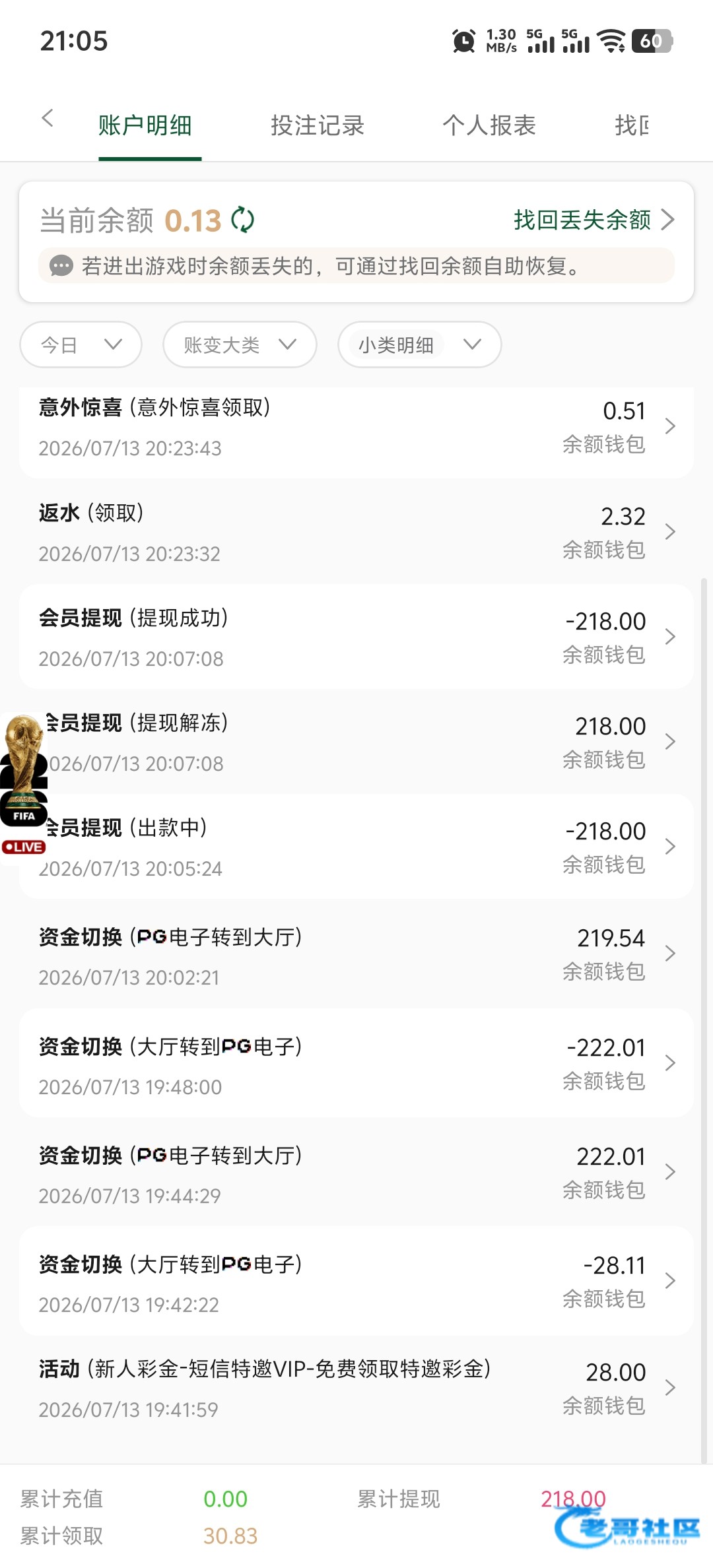713x1568 pixels.
Task: Open the 222.01 PG电子转到大厅 record
Action: point(356,1173)
